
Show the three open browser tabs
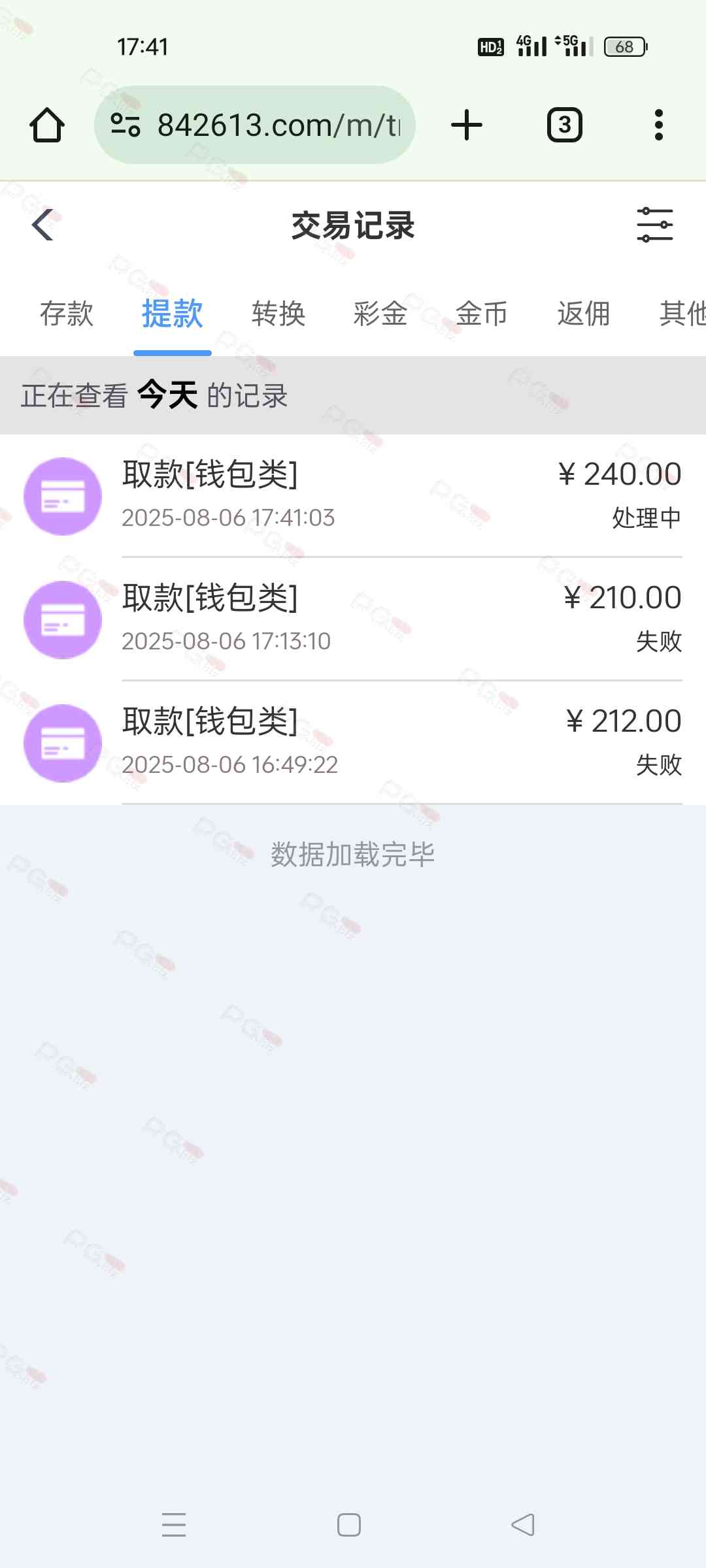(x=564, y=125)
